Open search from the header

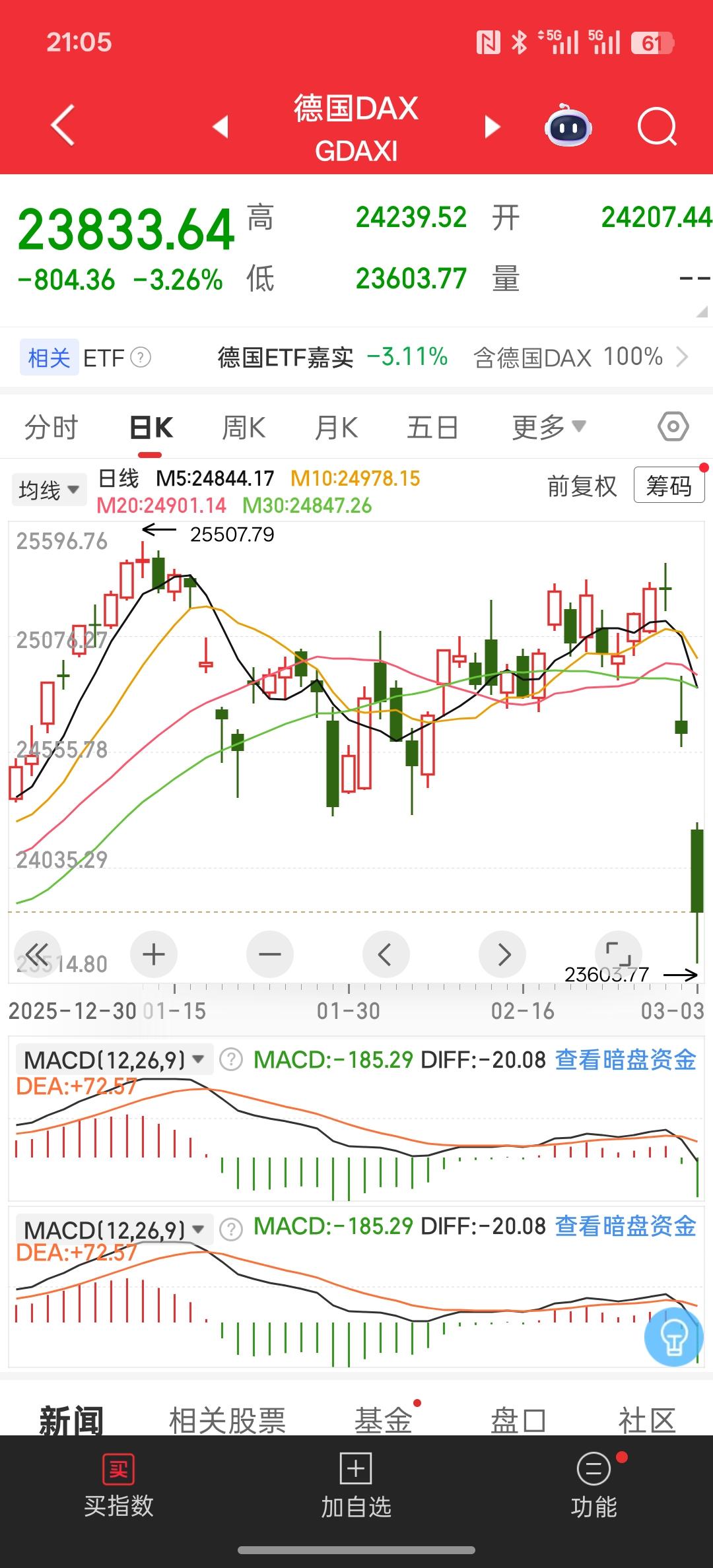click(657, 126)
